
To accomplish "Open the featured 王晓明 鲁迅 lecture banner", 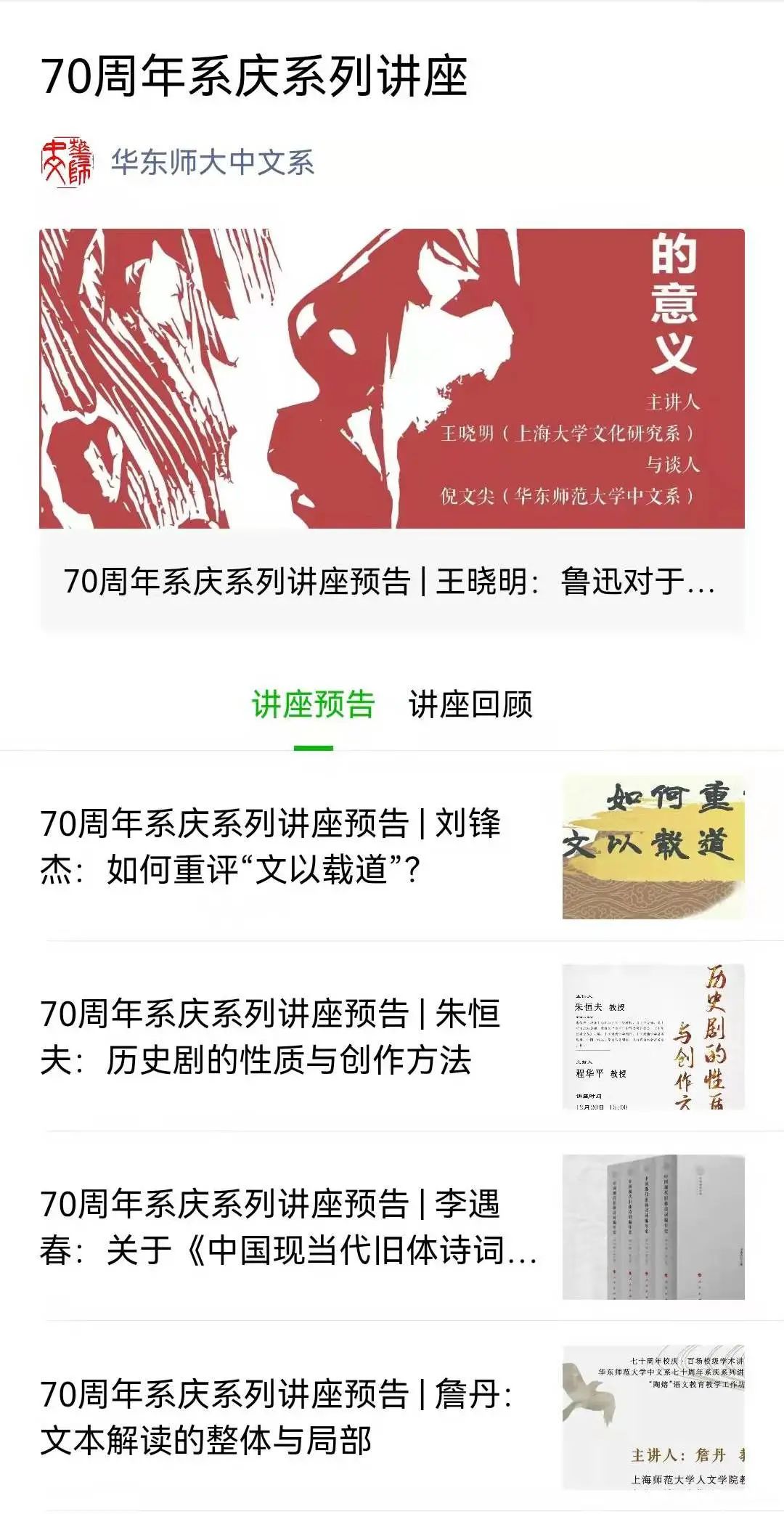I will (392, 428).
